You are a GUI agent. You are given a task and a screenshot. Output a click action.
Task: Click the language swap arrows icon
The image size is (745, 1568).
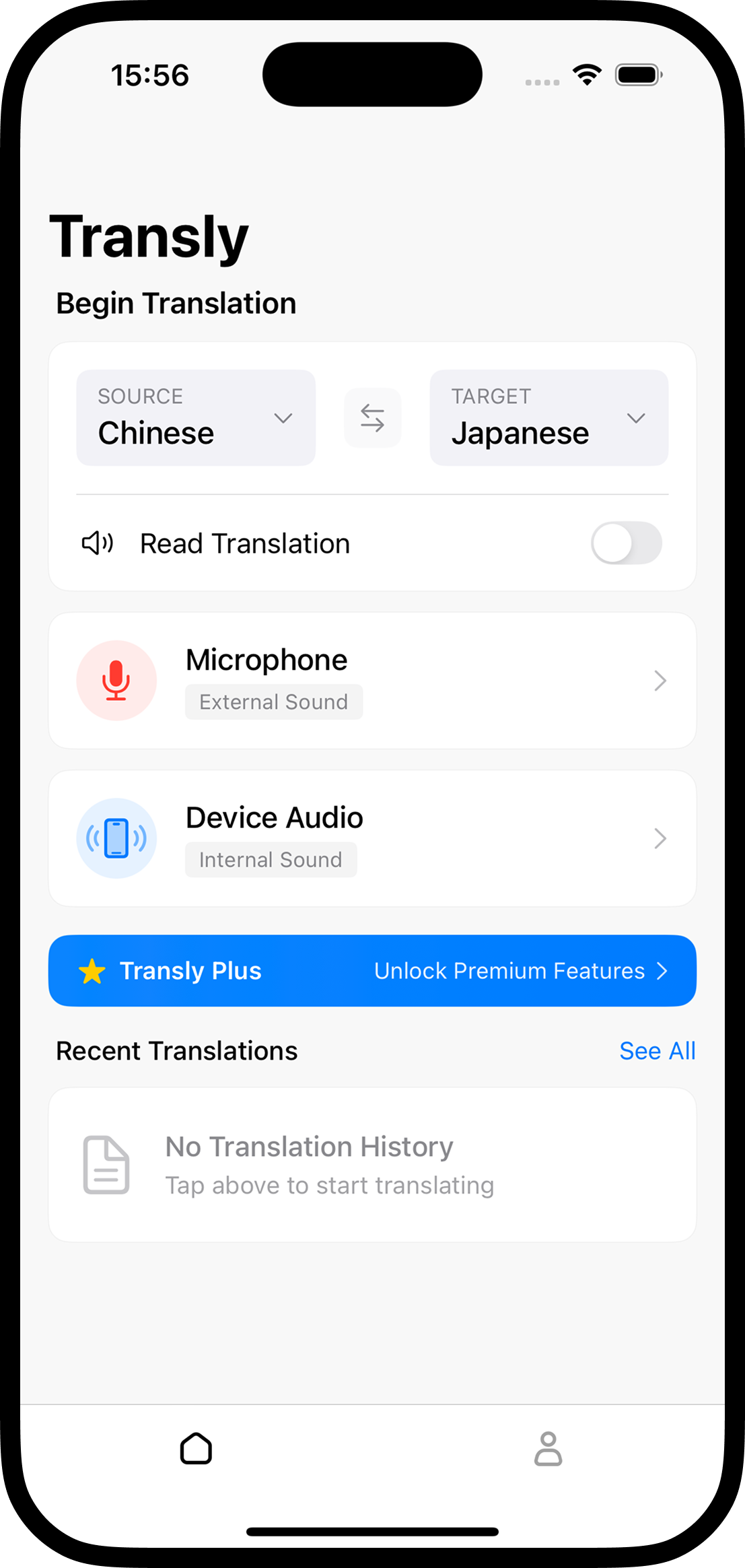372,417
